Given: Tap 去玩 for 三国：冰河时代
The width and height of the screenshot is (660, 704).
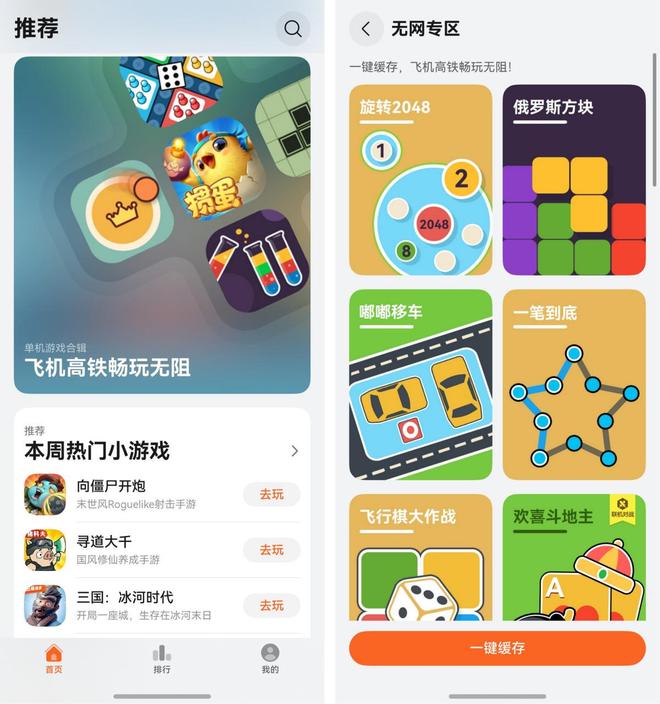Looking at the screenshot, I should (x=271, y=606).
